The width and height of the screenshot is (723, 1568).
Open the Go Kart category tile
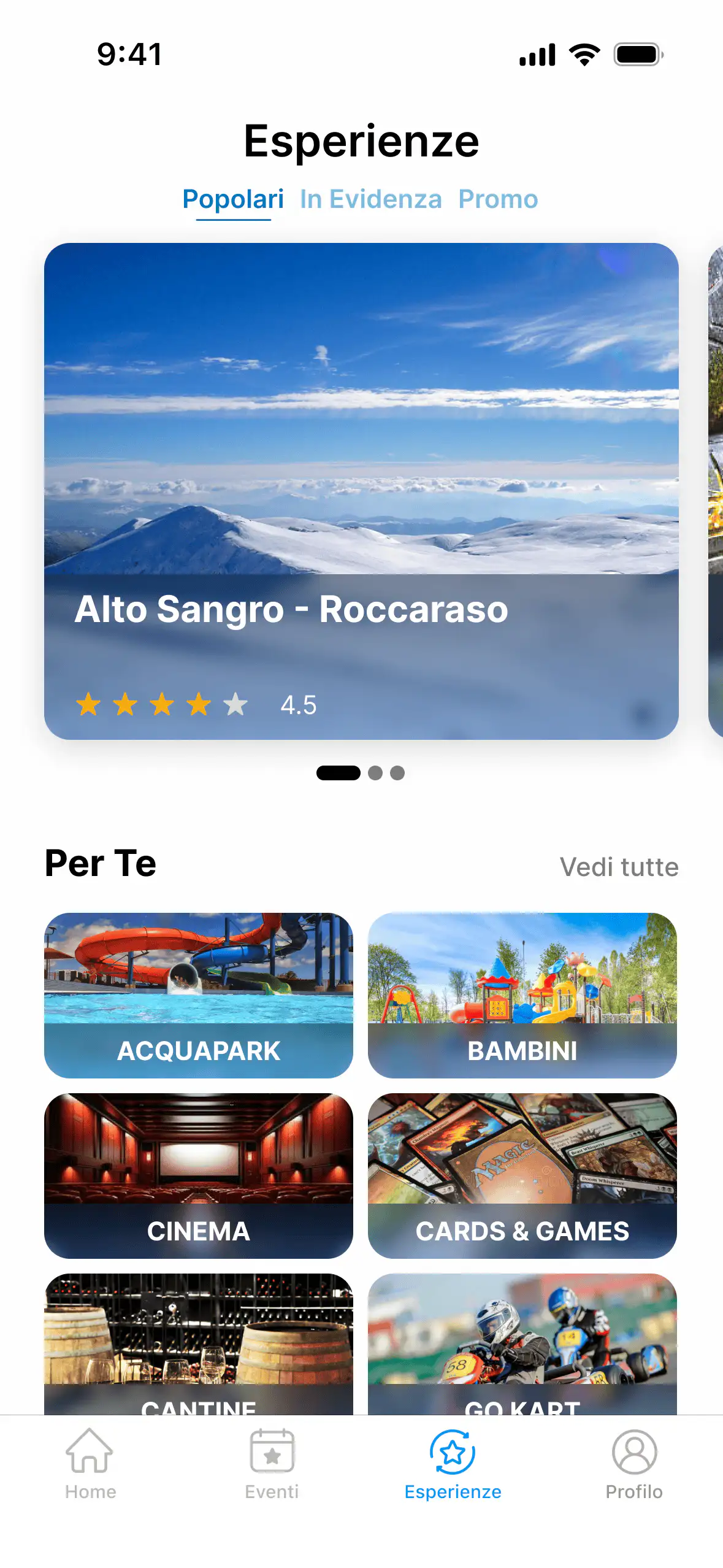[x=522, y=1343]
